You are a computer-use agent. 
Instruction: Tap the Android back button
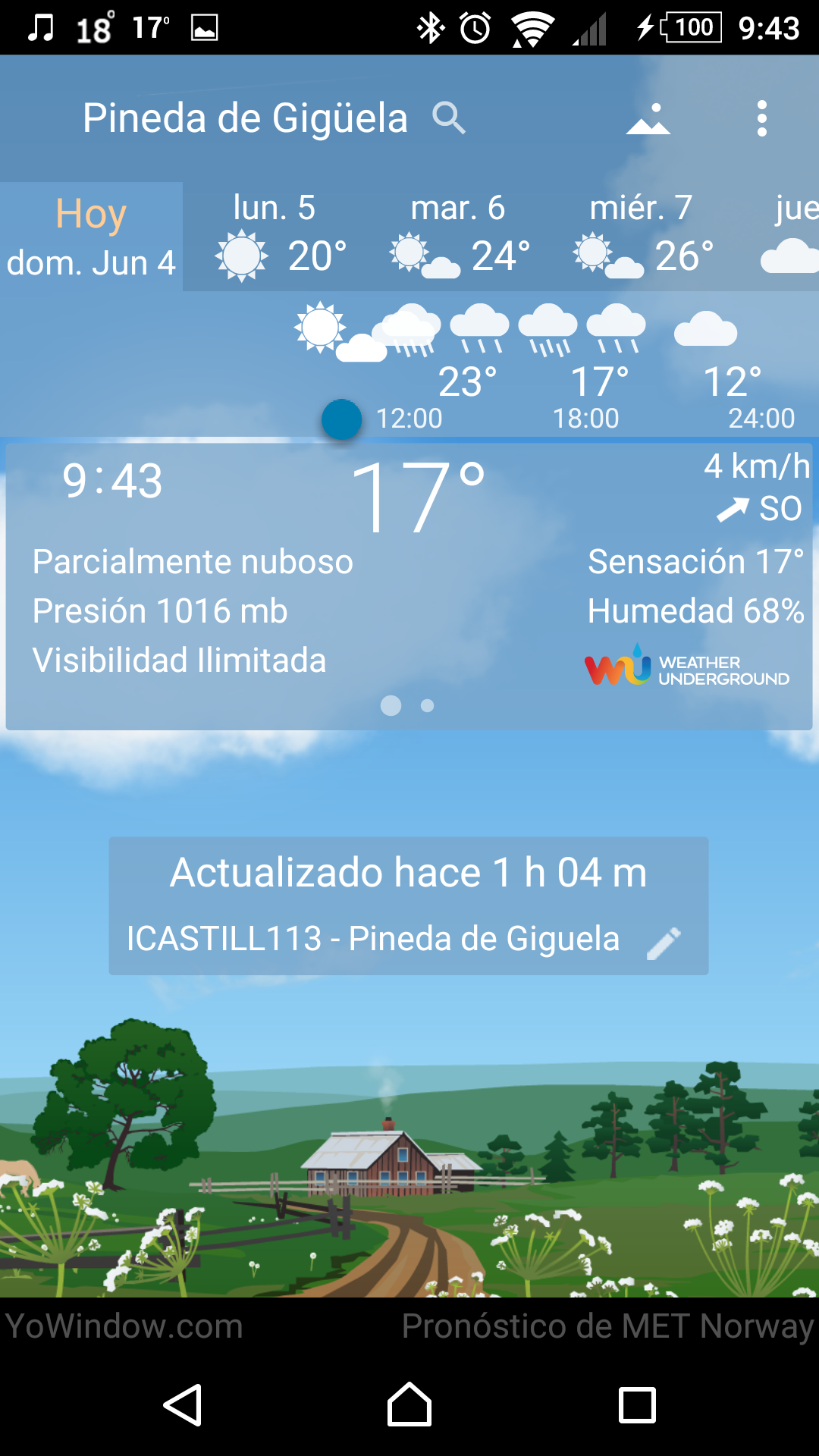(183, 1405)
